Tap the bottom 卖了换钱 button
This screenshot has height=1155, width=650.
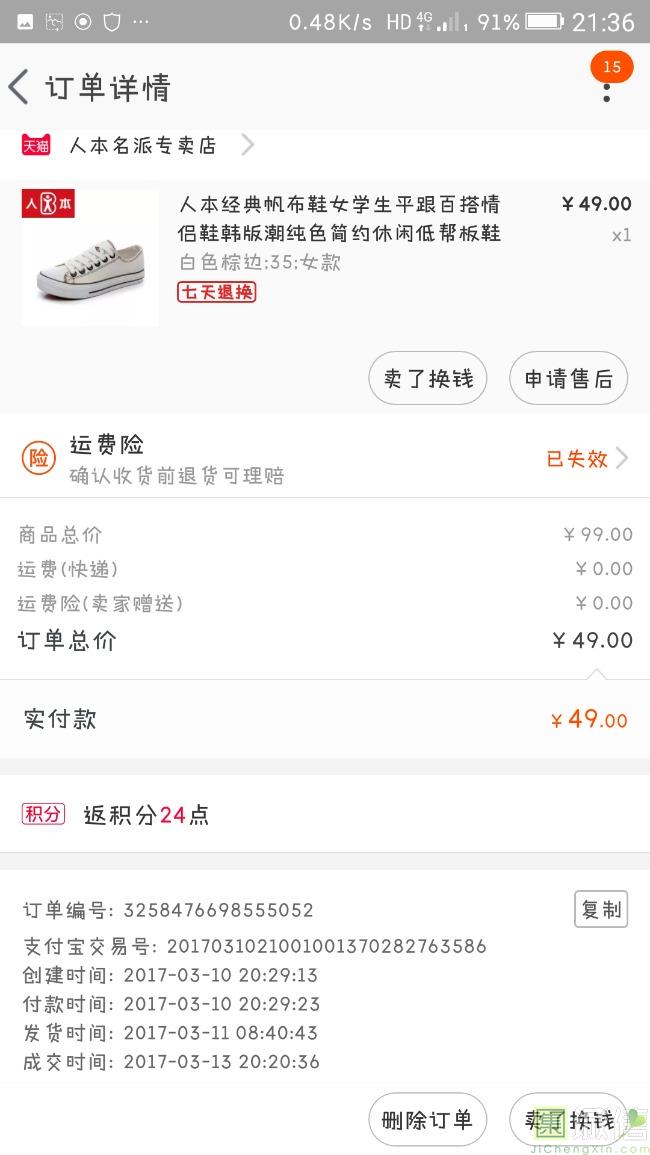(568, 1120)
